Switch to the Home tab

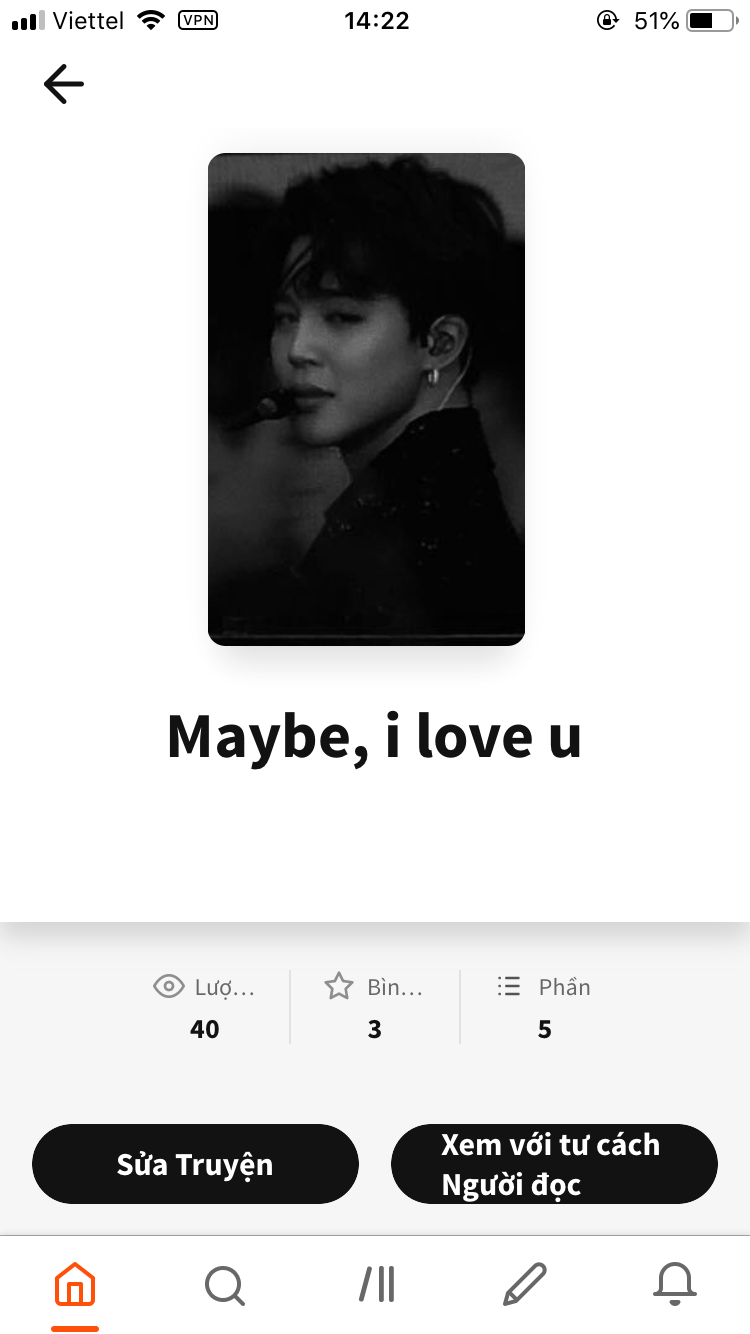(75, 1284)
